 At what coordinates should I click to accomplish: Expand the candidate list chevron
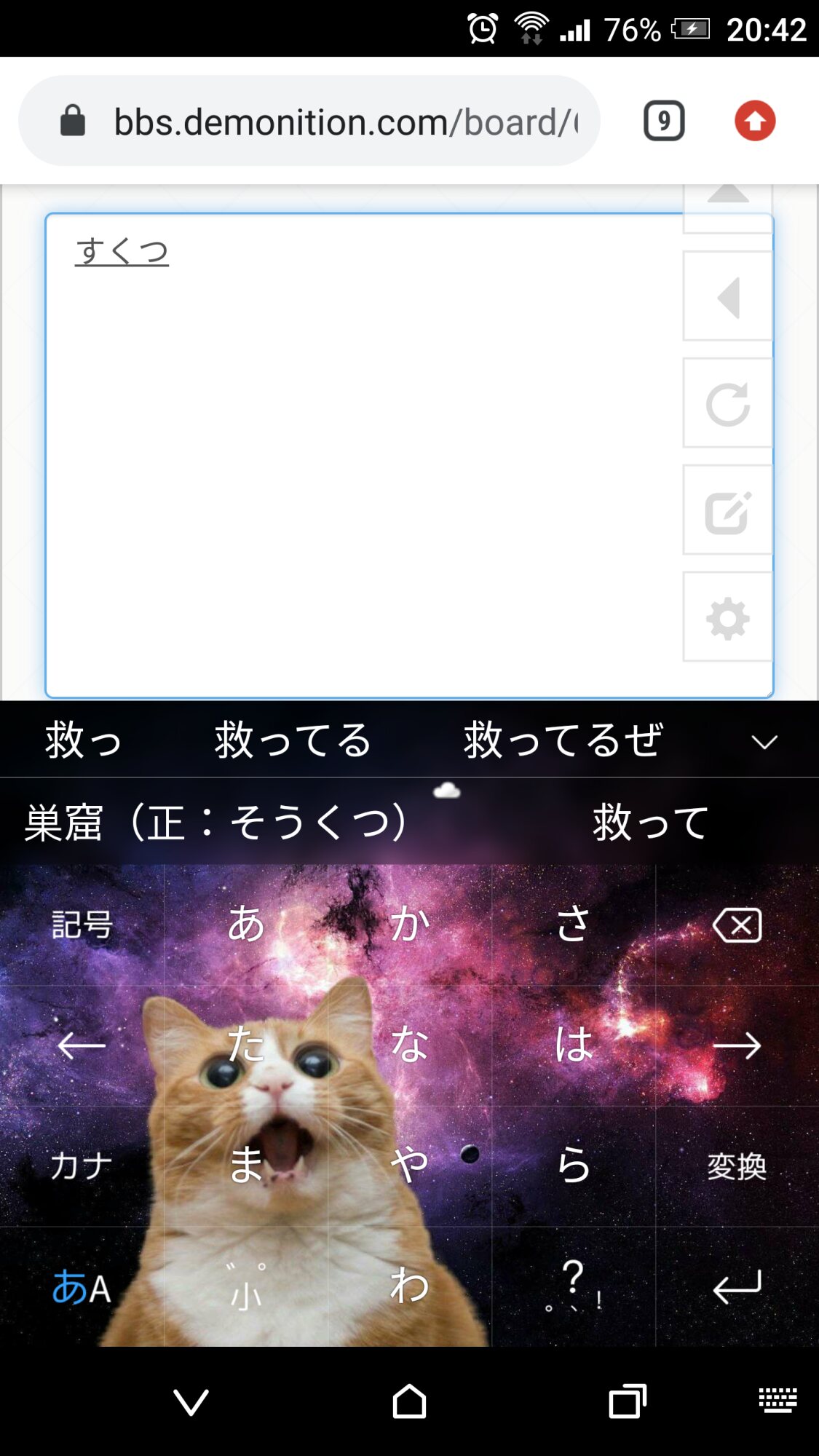764,742
